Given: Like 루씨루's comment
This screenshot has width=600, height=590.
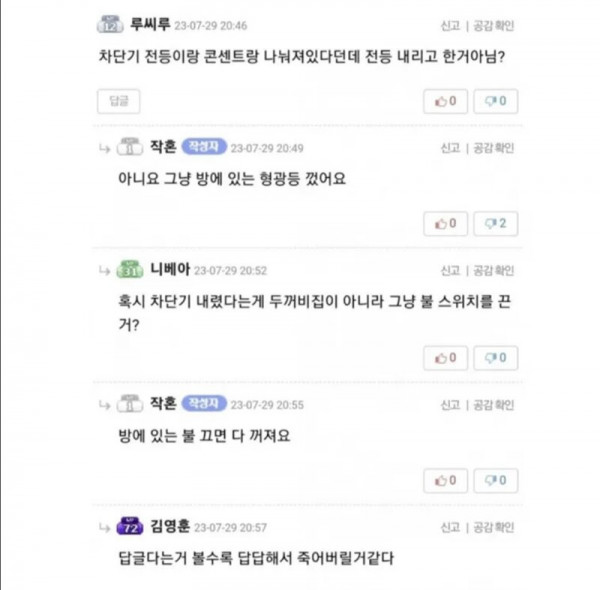Looking at the screenshot, I should [445, 101].
